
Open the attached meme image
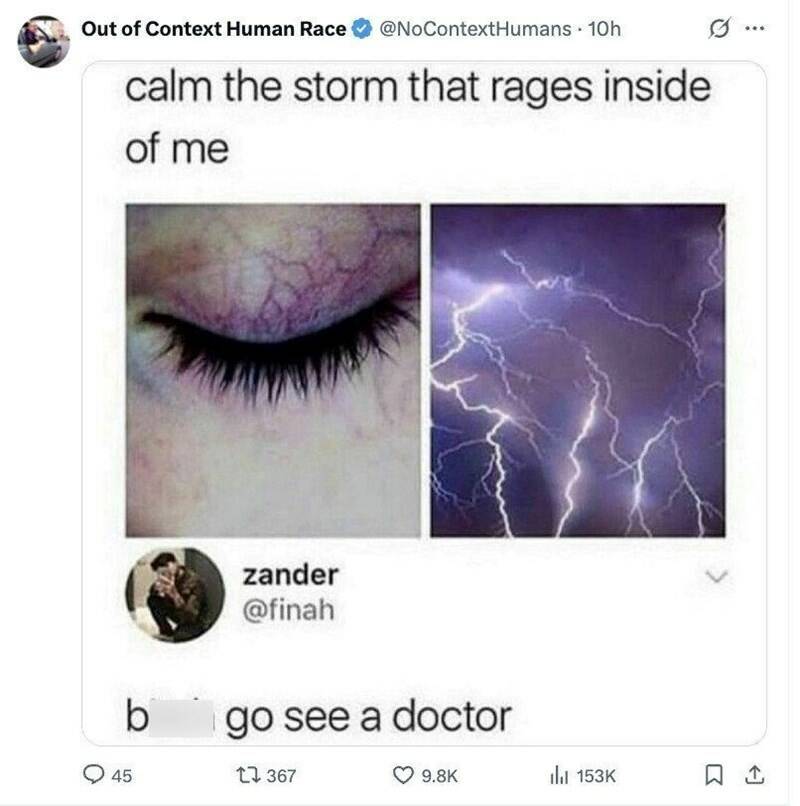(x=425, y=400)
